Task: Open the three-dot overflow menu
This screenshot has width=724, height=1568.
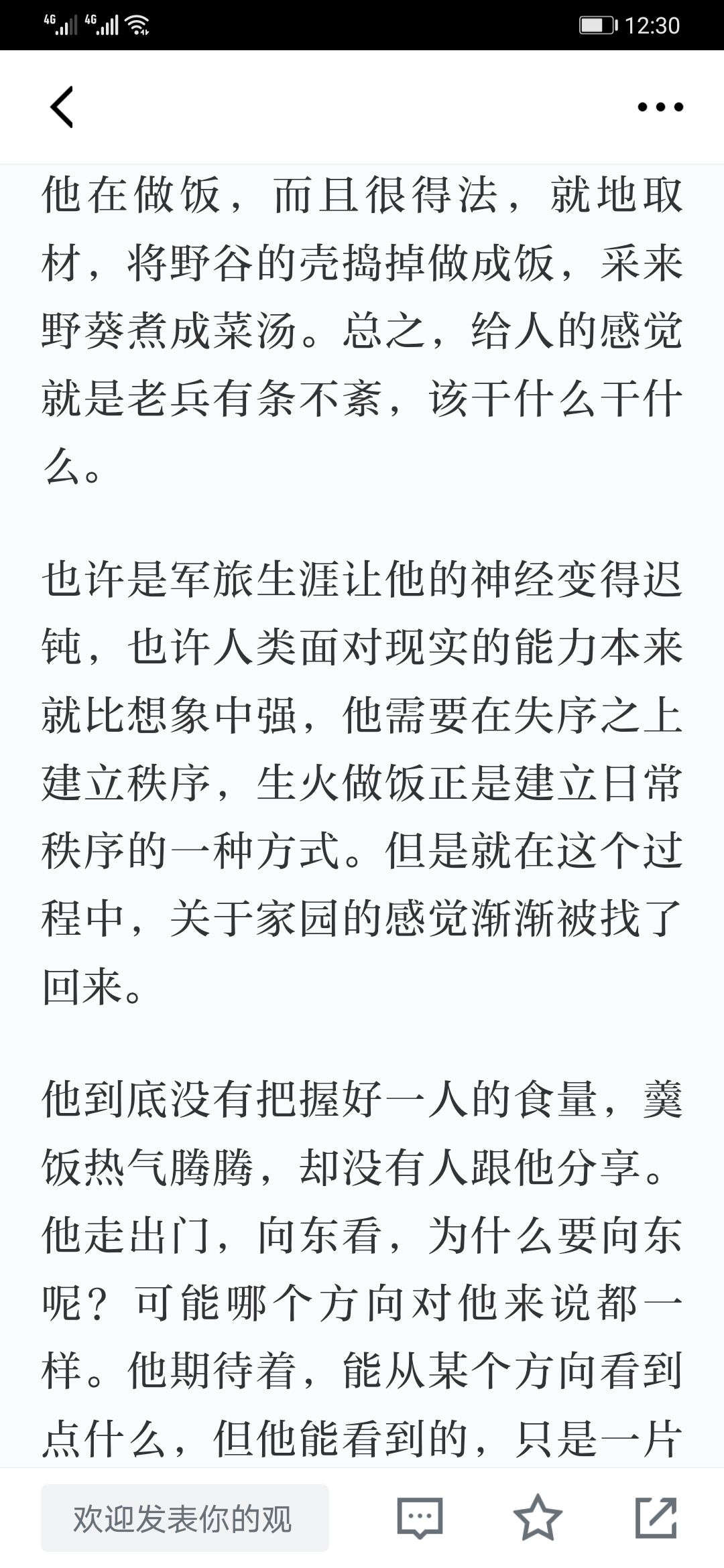Action: pyautogui.click(x=660, y=107)
